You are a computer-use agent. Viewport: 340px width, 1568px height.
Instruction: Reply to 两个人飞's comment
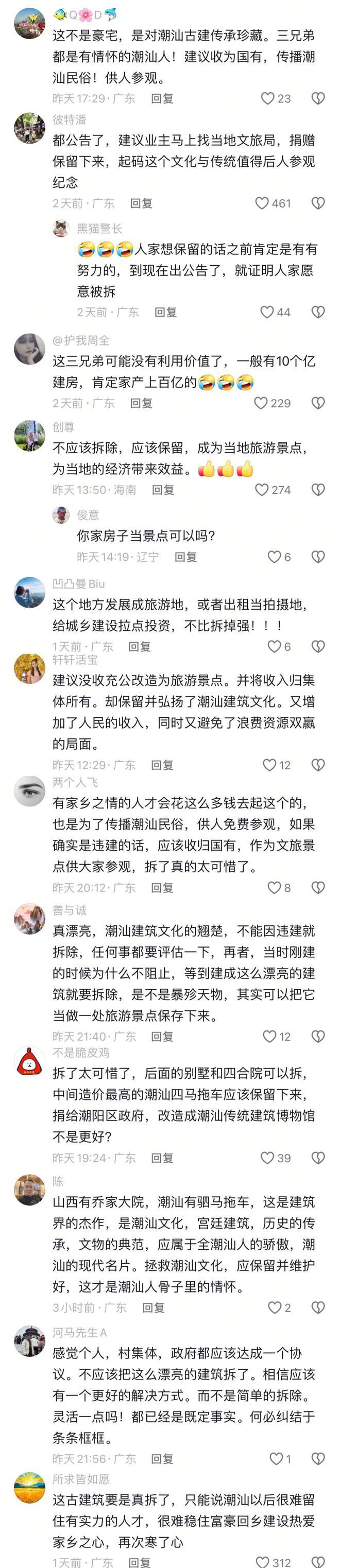162,888
